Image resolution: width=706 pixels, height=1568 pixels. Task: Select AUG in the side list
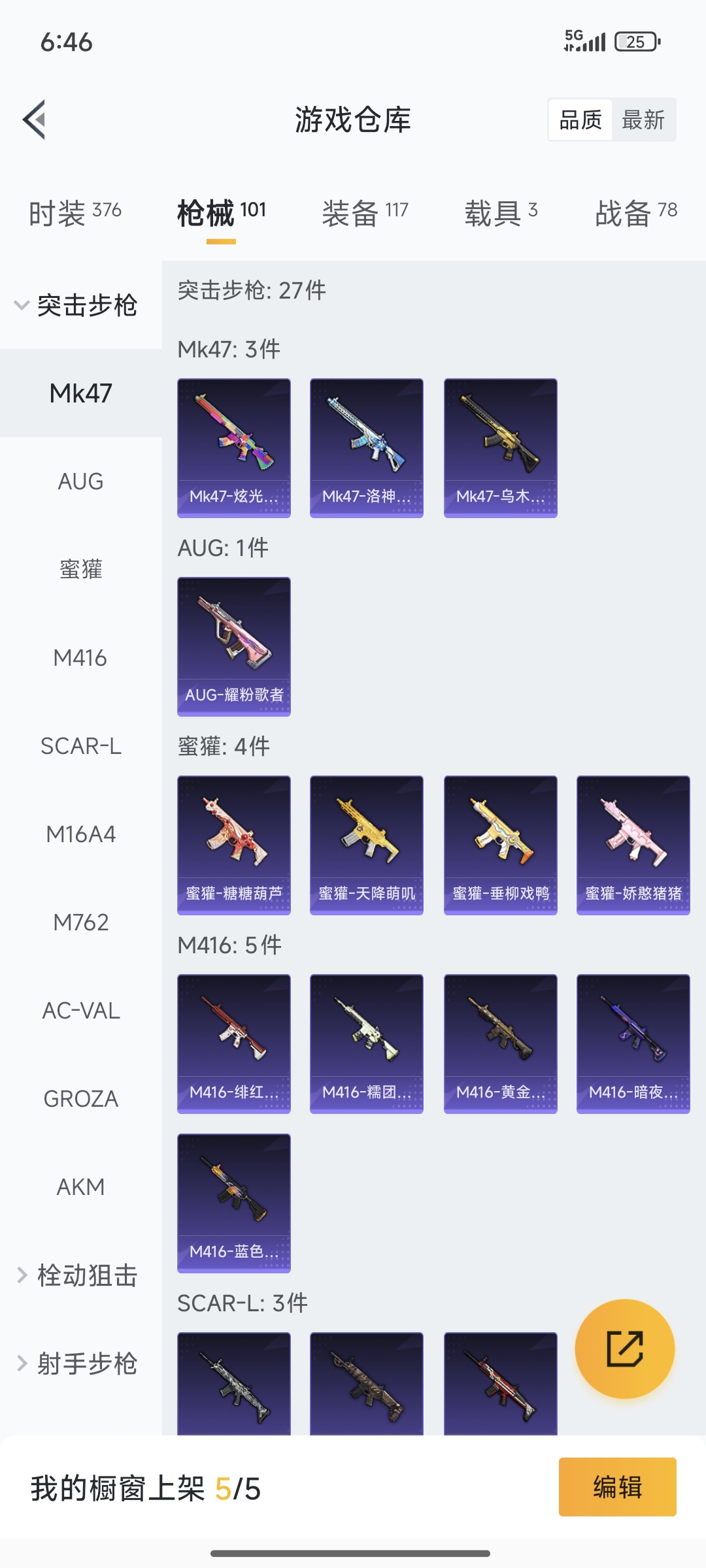pos(80,482)
